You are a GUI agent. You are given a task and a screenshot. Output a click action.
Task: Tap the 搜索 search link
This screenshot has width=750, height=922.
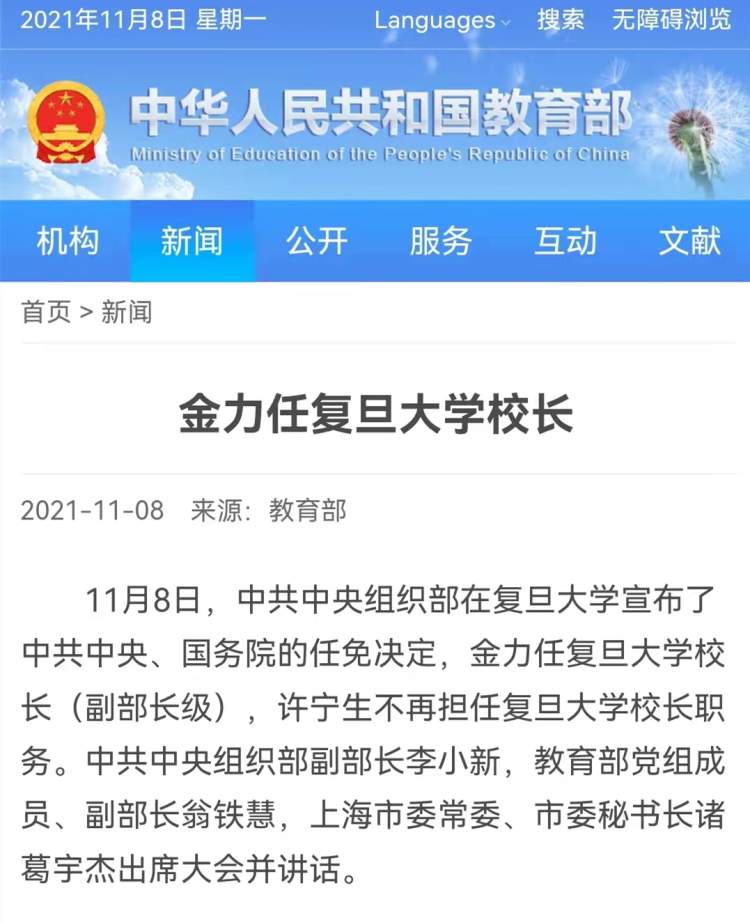(x=560, y=20)
